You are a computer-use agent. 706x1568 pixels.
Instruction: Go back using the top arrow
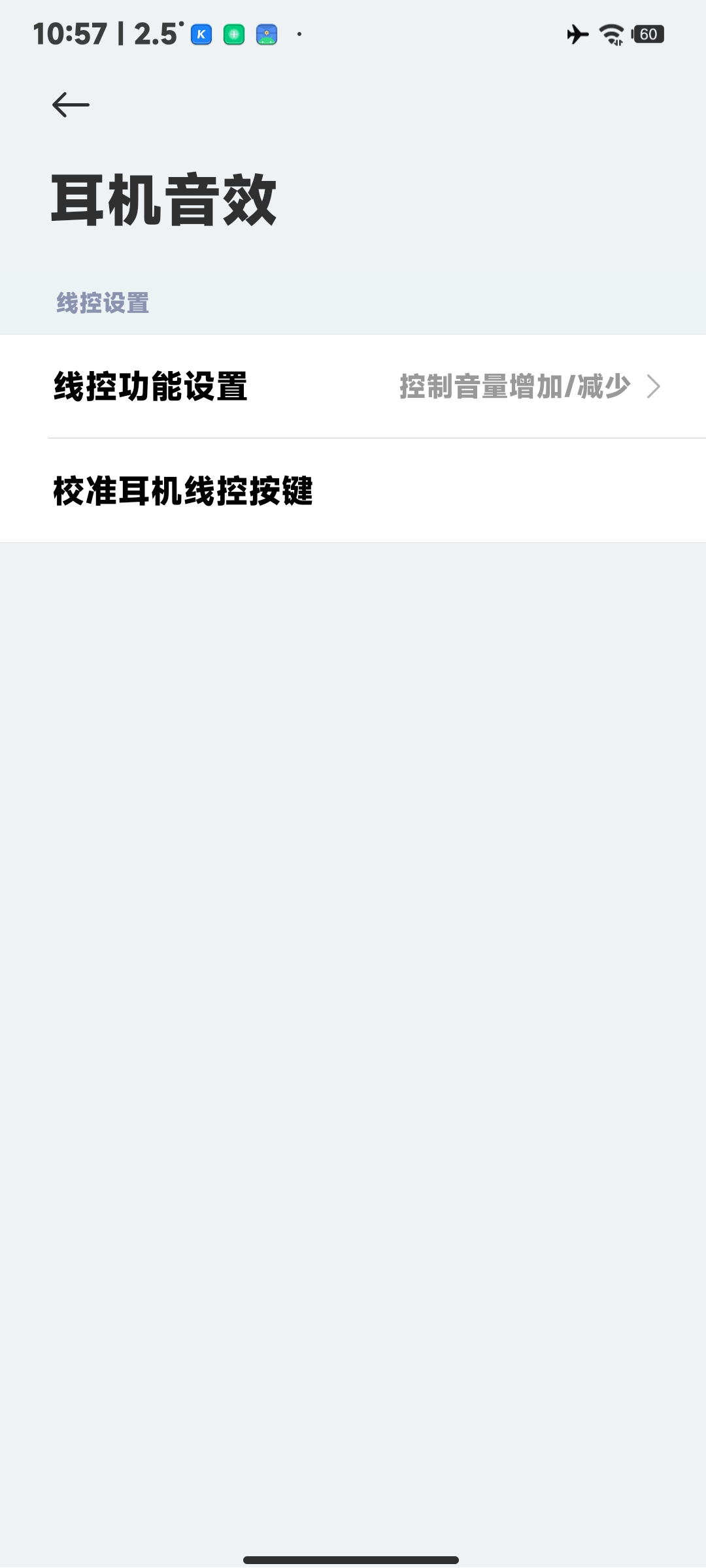[x=71, y=105]
